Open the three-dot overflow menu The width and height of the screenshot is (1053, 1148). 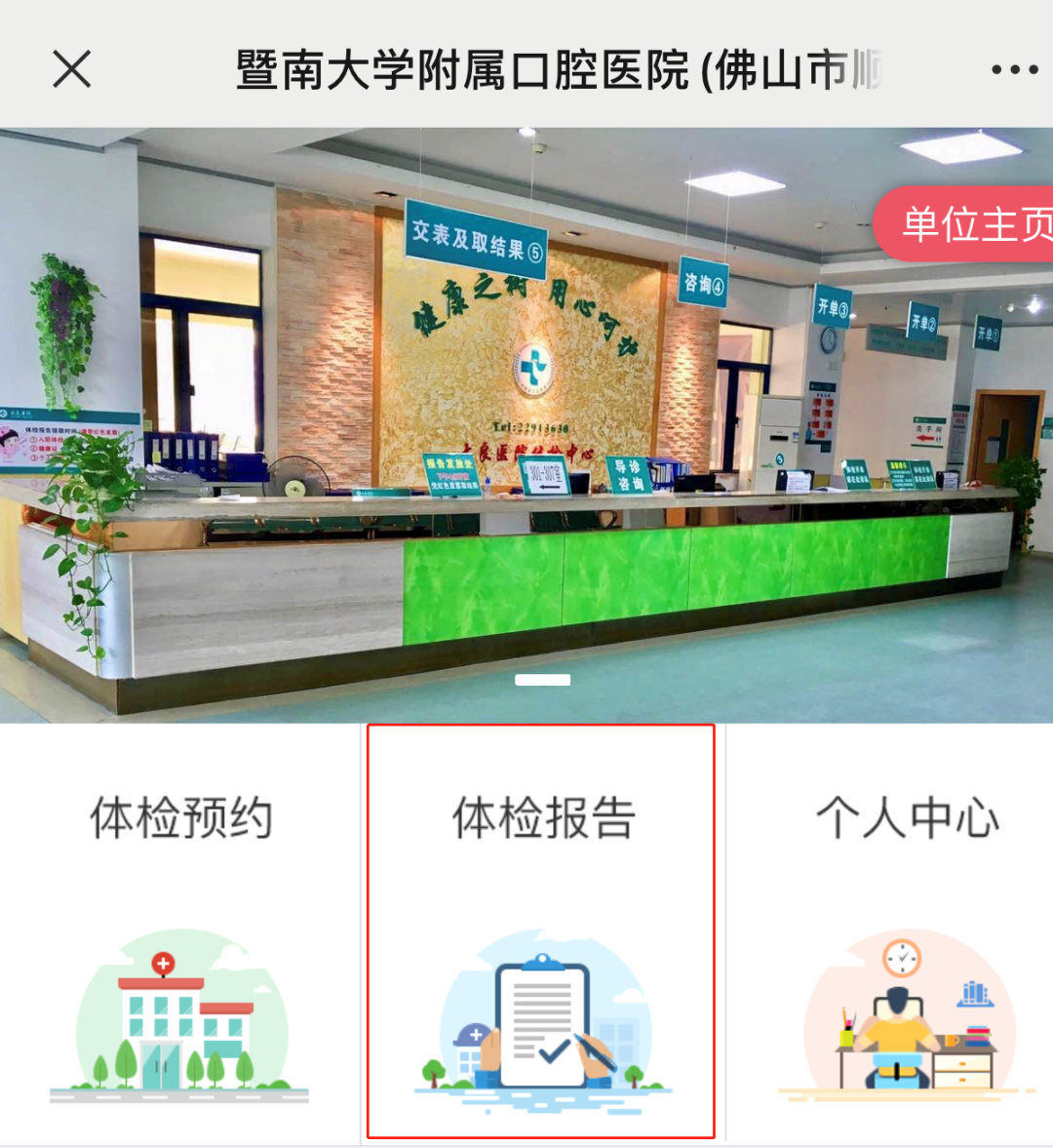tap(1014, 69)
